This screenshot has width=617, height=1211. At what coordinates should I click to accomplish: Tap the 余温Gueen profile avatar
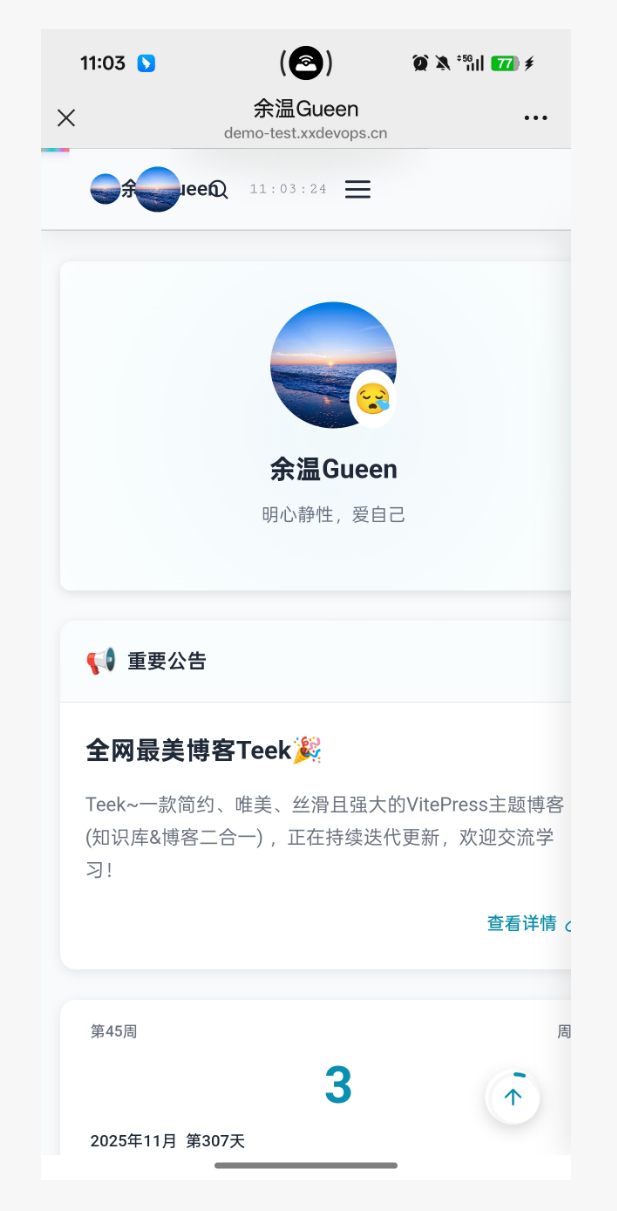(x=333, y=365)
